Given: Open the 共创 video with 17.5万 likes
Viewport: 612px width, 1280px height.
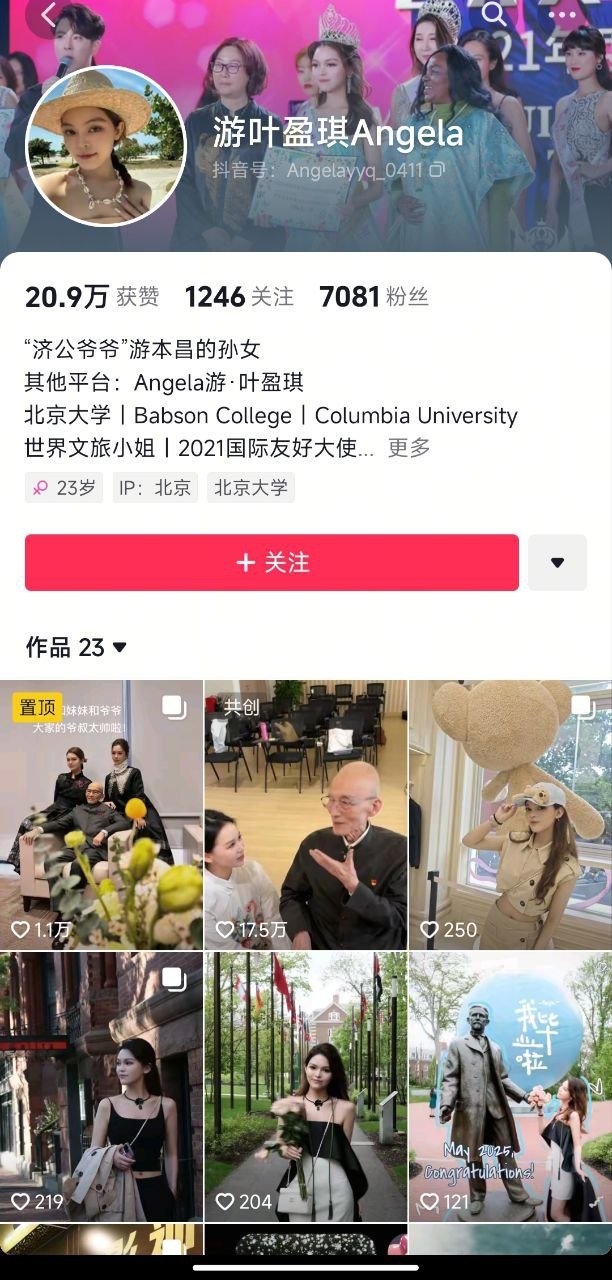Looking at the screenshot, I should 305,815.
